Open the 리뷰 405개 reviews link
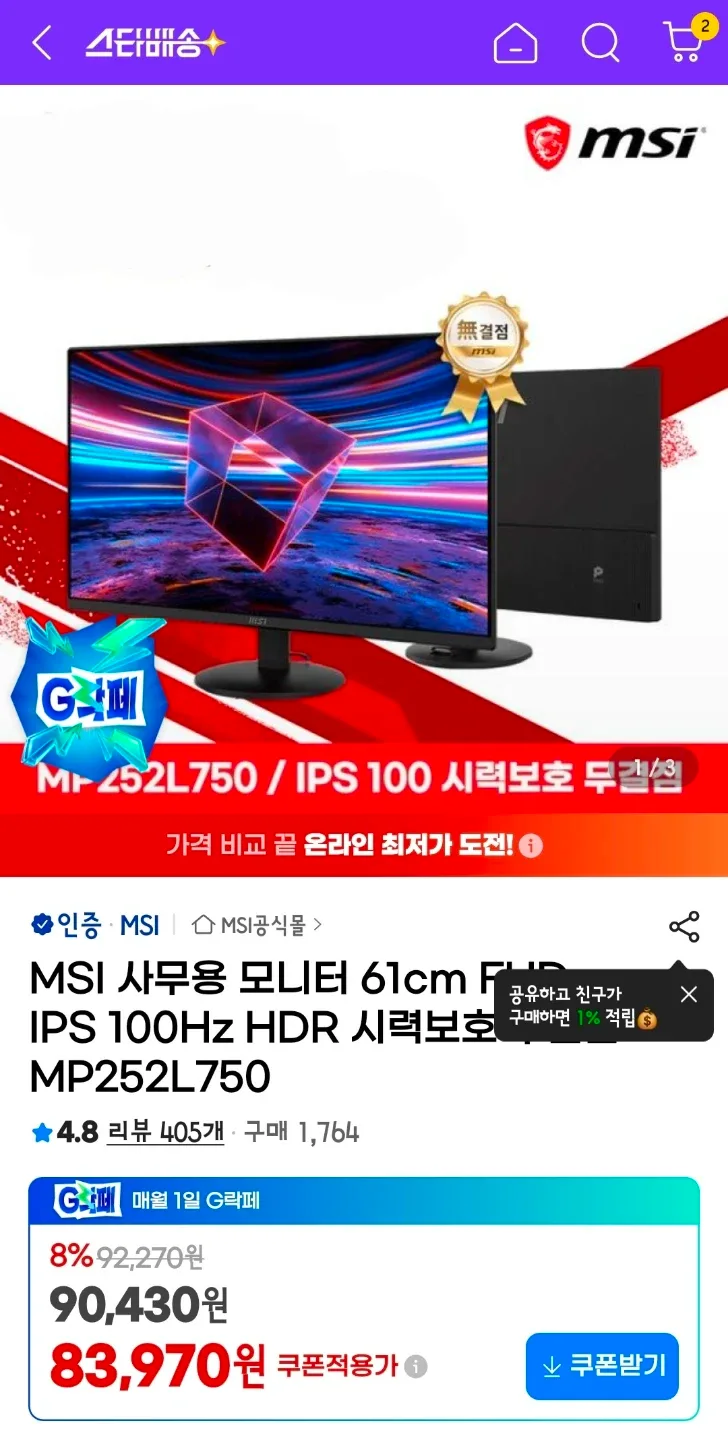The height and width of the screenshot is (1440, 728). coord(163,1133)
